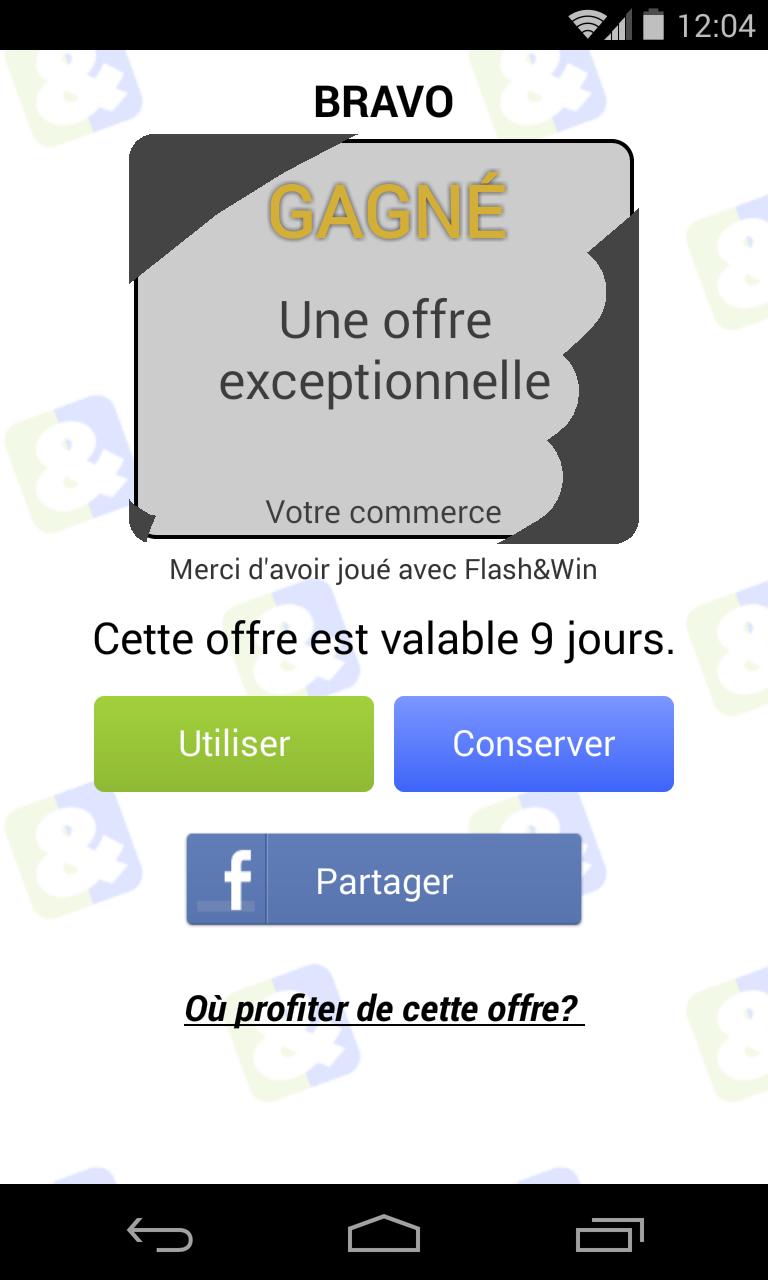Image resolution: width=768 pixels, height=1280 pixels.
Task: Select Conserver to keep the offer
Action: 533,744
